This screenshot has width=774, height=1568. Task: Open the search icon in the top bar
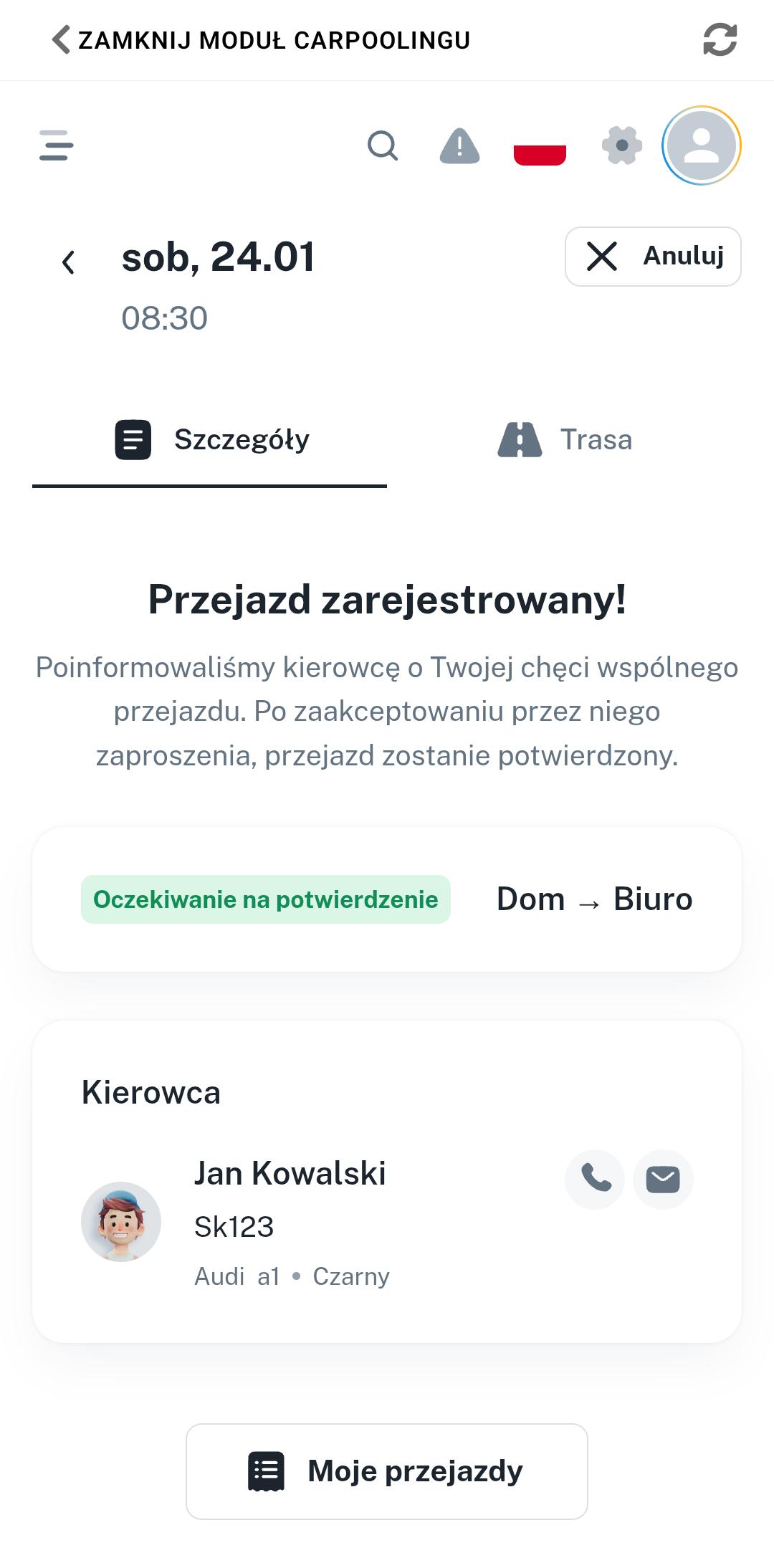click(x=383, y=146)
